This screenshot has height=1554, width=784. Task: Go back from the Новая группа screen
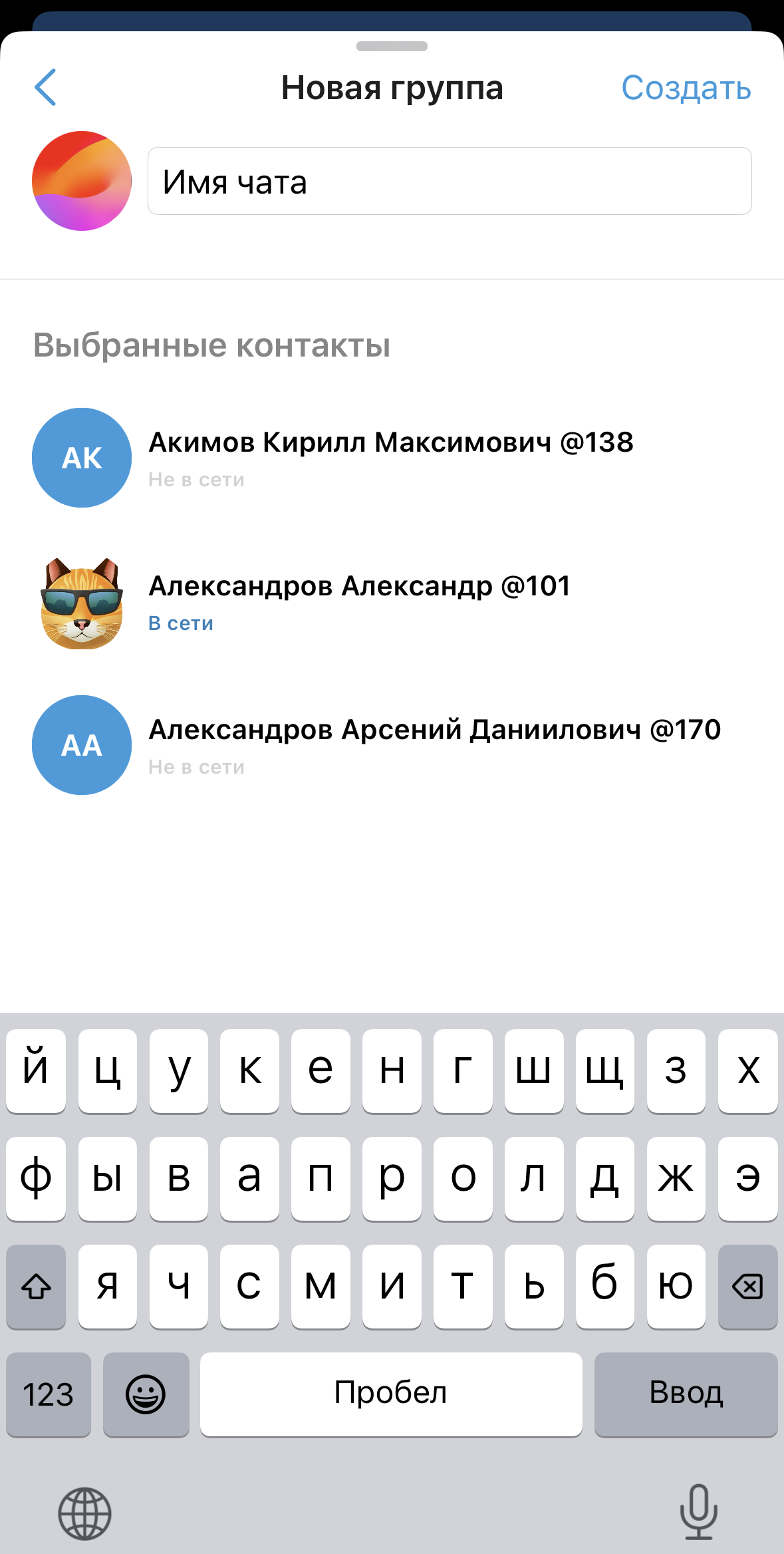click(45, 87)
